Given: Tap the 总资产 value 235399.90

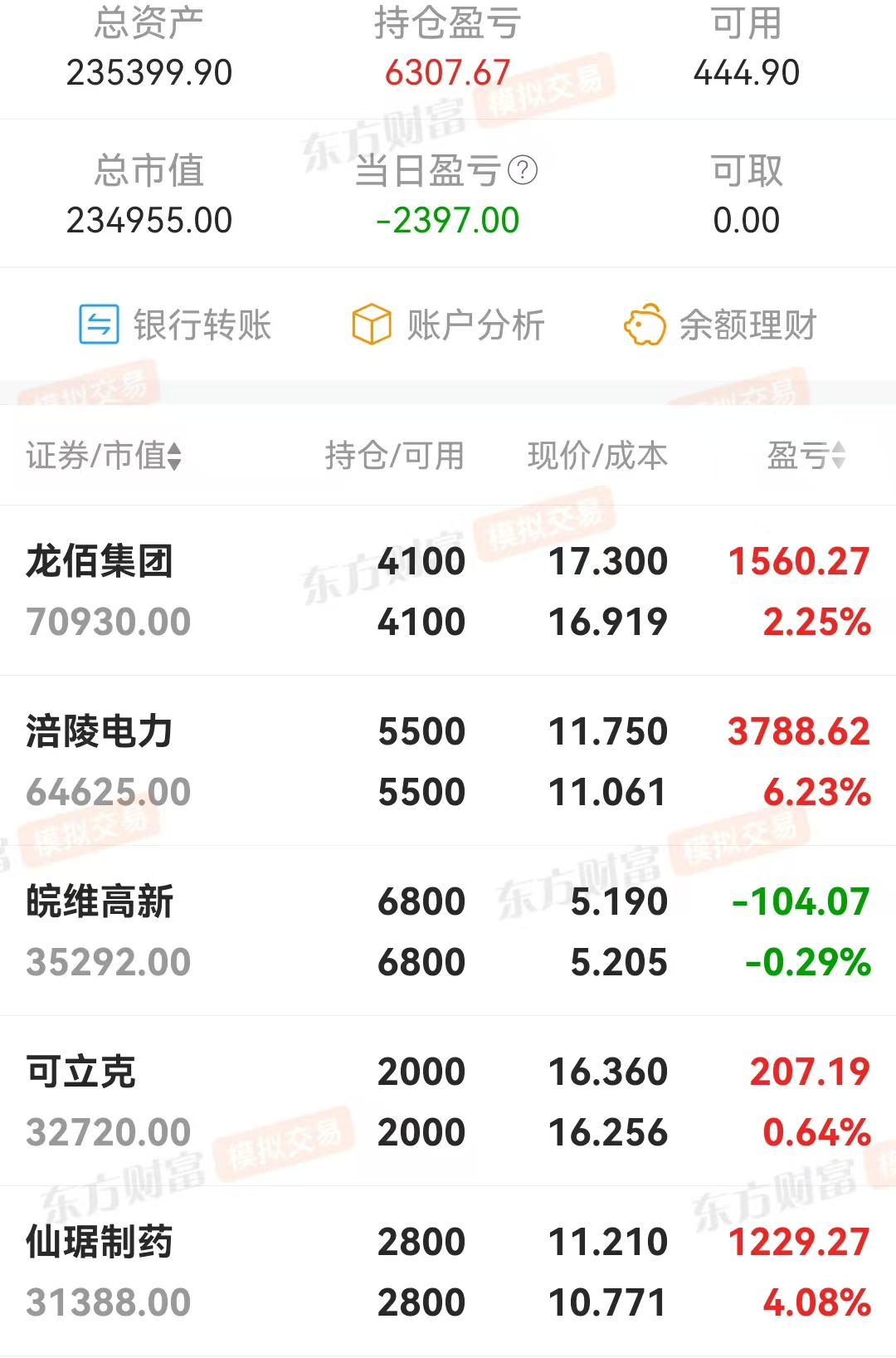Looking at the screenshot, I should (x=150, y=73).
